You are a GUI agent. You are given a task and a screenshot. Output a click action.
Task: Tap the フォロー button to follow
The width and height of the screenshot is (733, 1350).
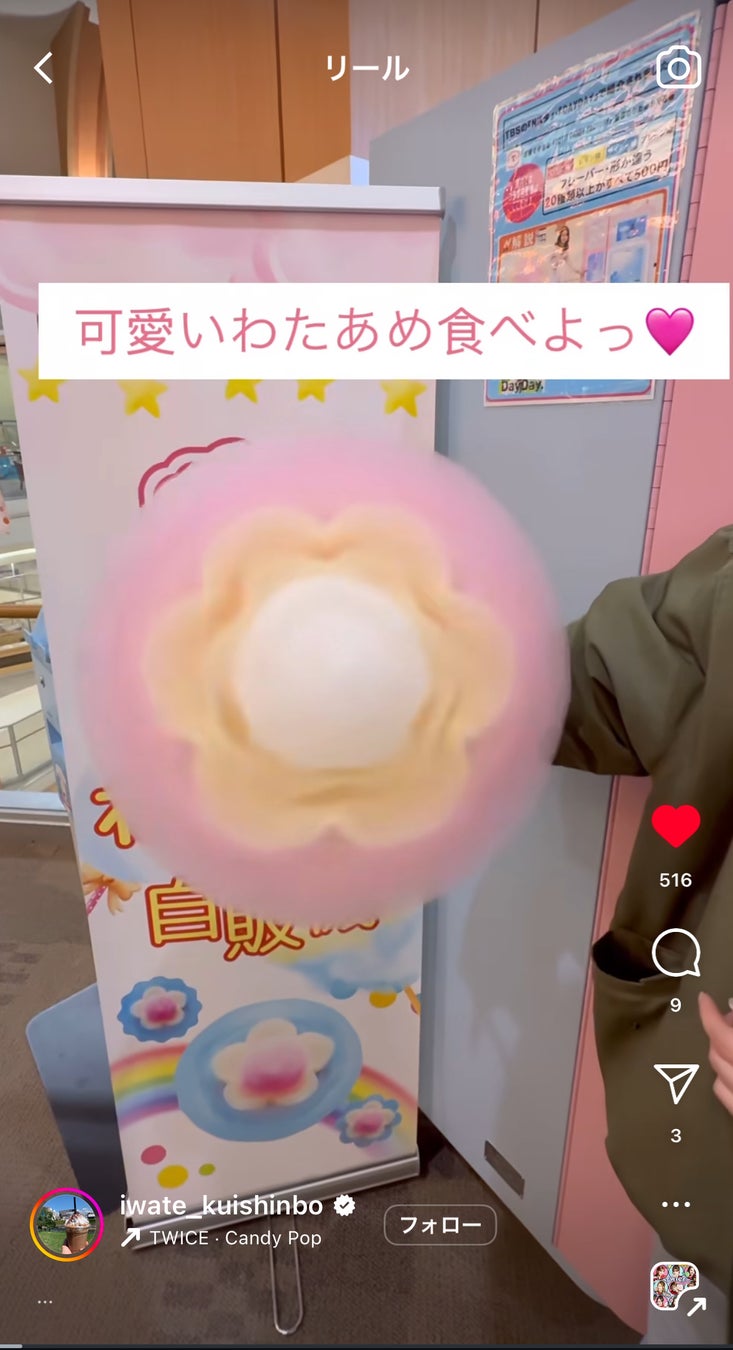[x=440, y=1225]
